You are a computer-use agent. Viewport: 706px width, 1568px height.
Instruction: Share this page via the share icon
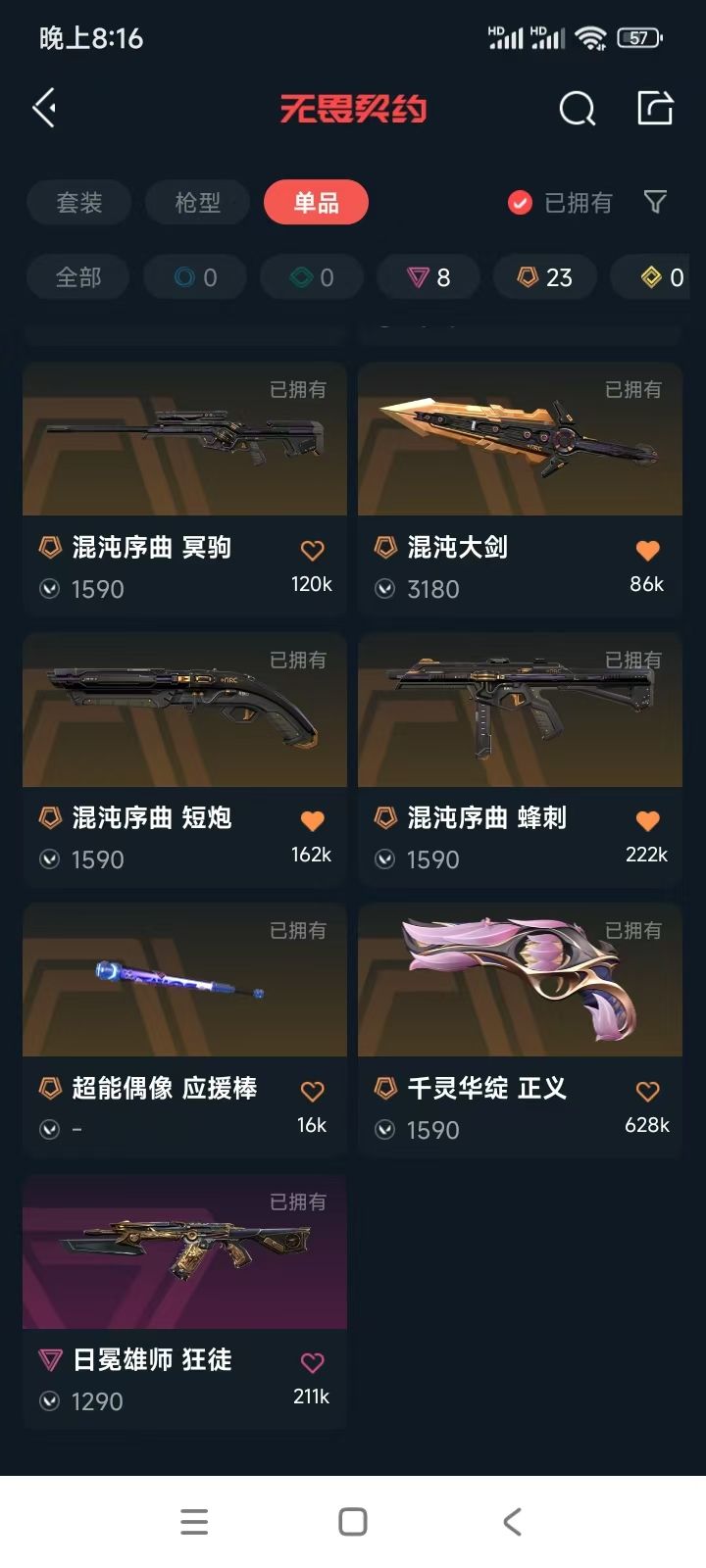[655, 108]
